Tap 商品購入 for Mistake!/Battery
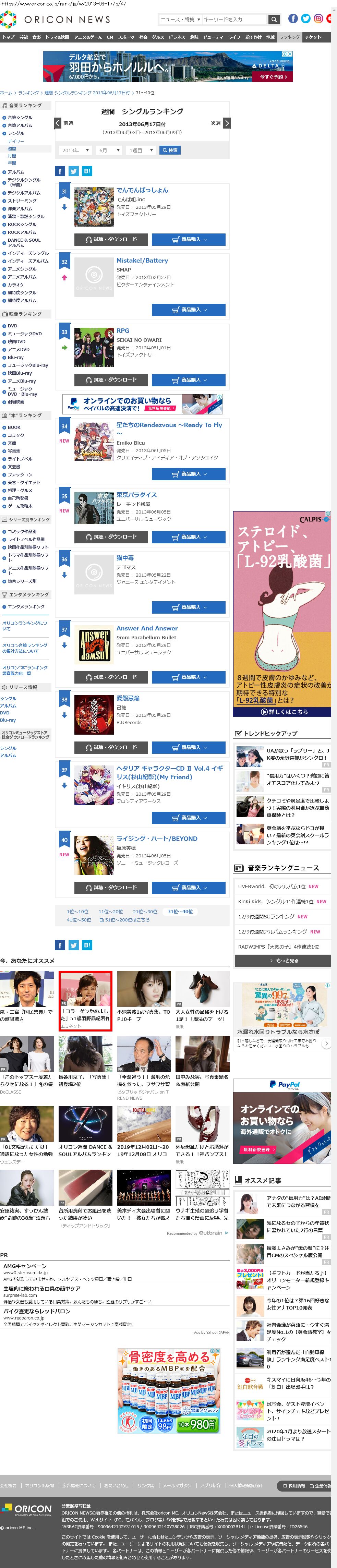The width and height of the screenshot is (337, 1568). 189,310
